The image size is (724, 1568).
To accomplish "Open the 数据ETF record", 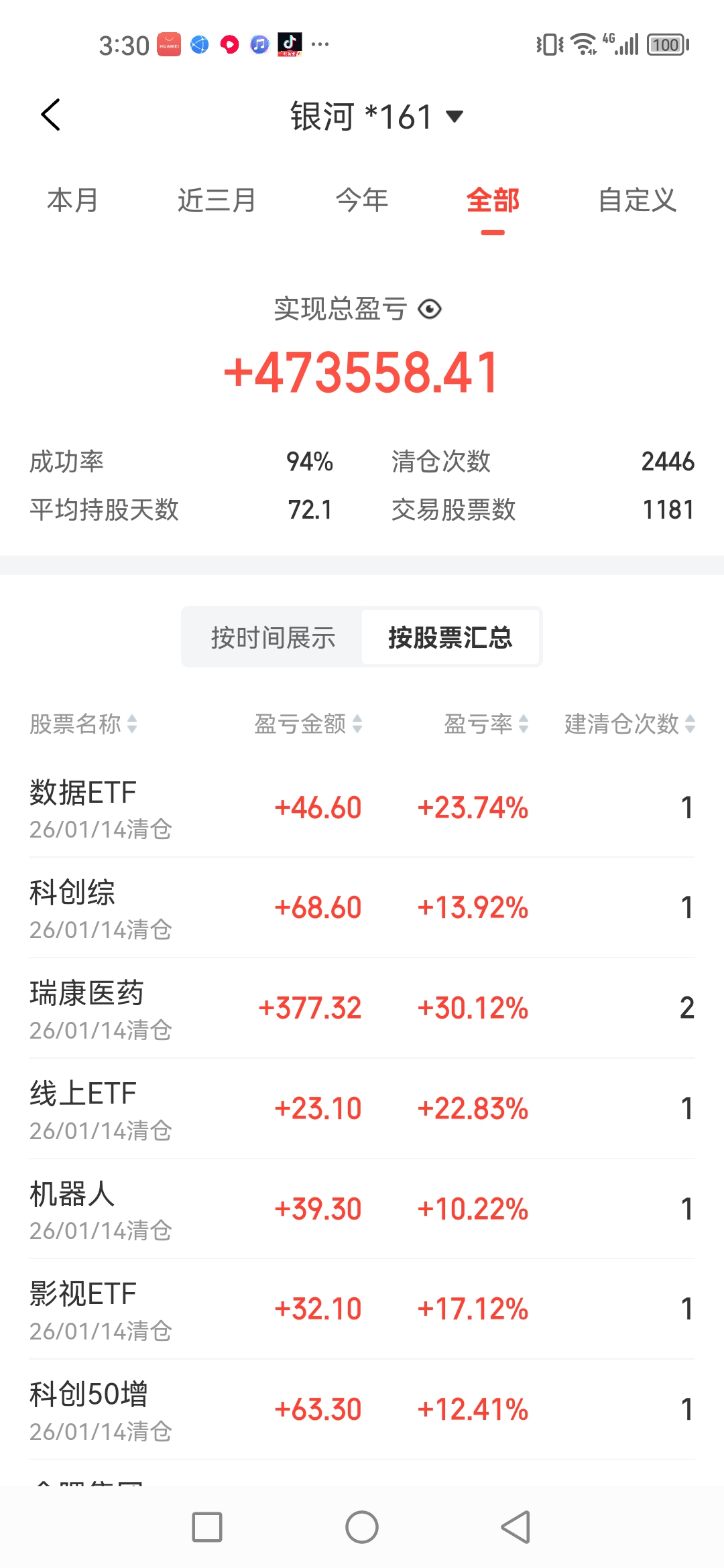I will click(x=362, y=808).
